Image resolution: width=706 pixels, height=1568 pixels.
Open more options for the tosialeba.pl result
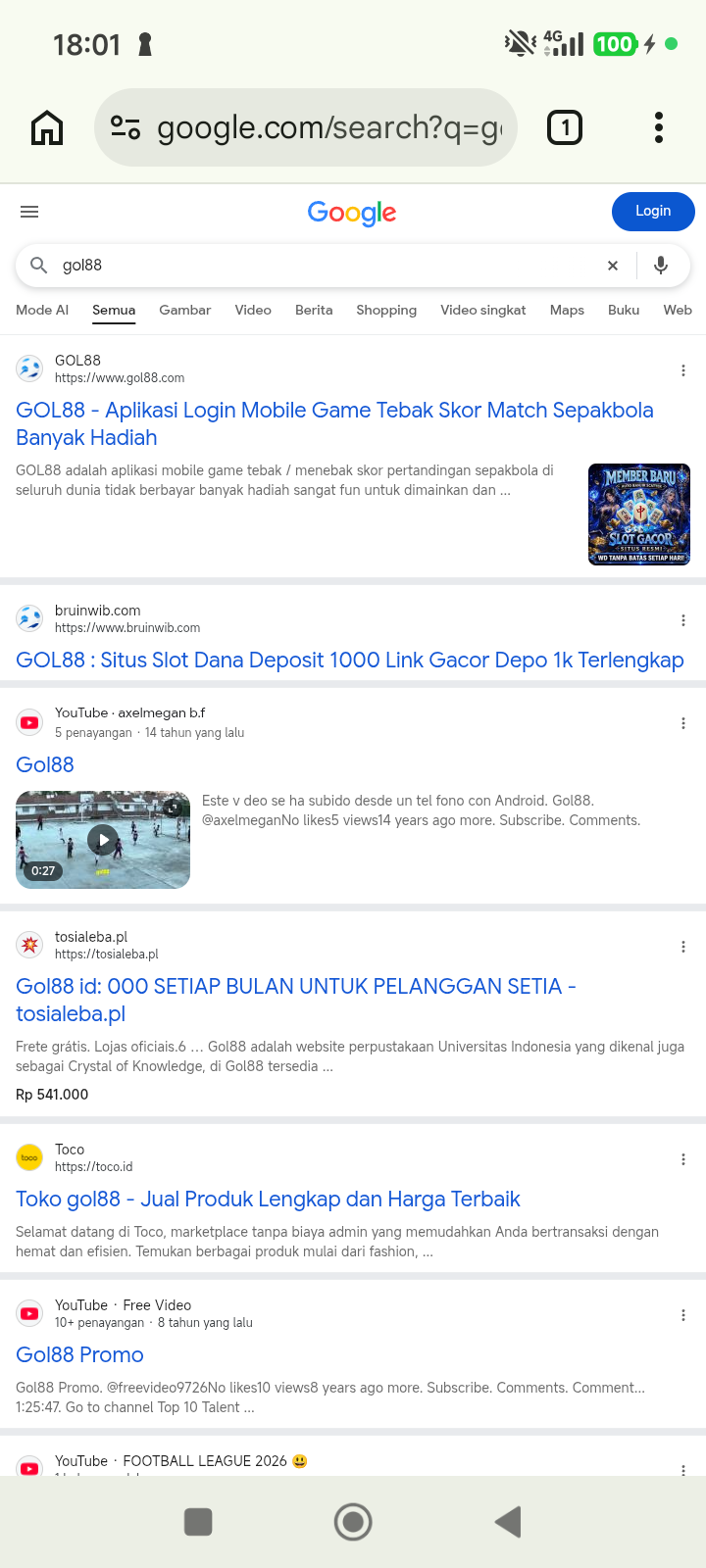tap(682, 947)
